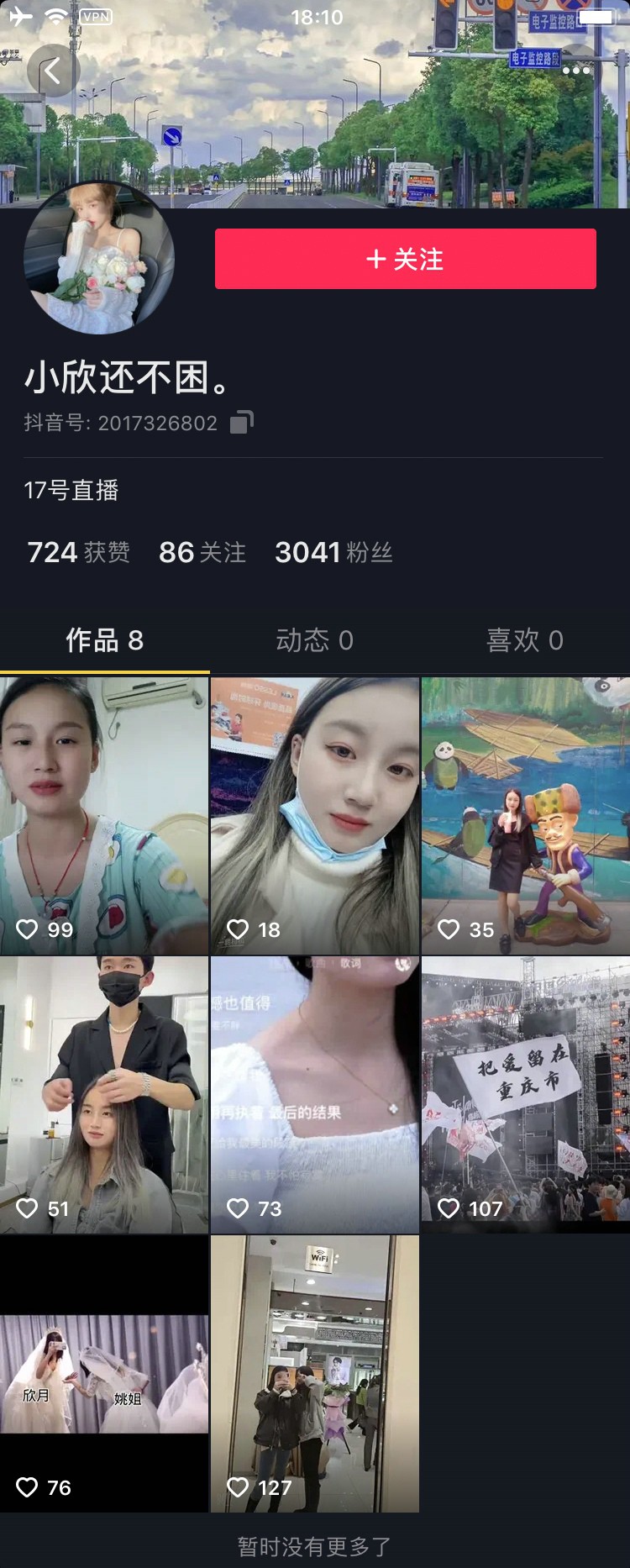Switch to the 喜欢 0 tab
The width and height of the screenshot is (630, 1568).
tap(524, 640)
